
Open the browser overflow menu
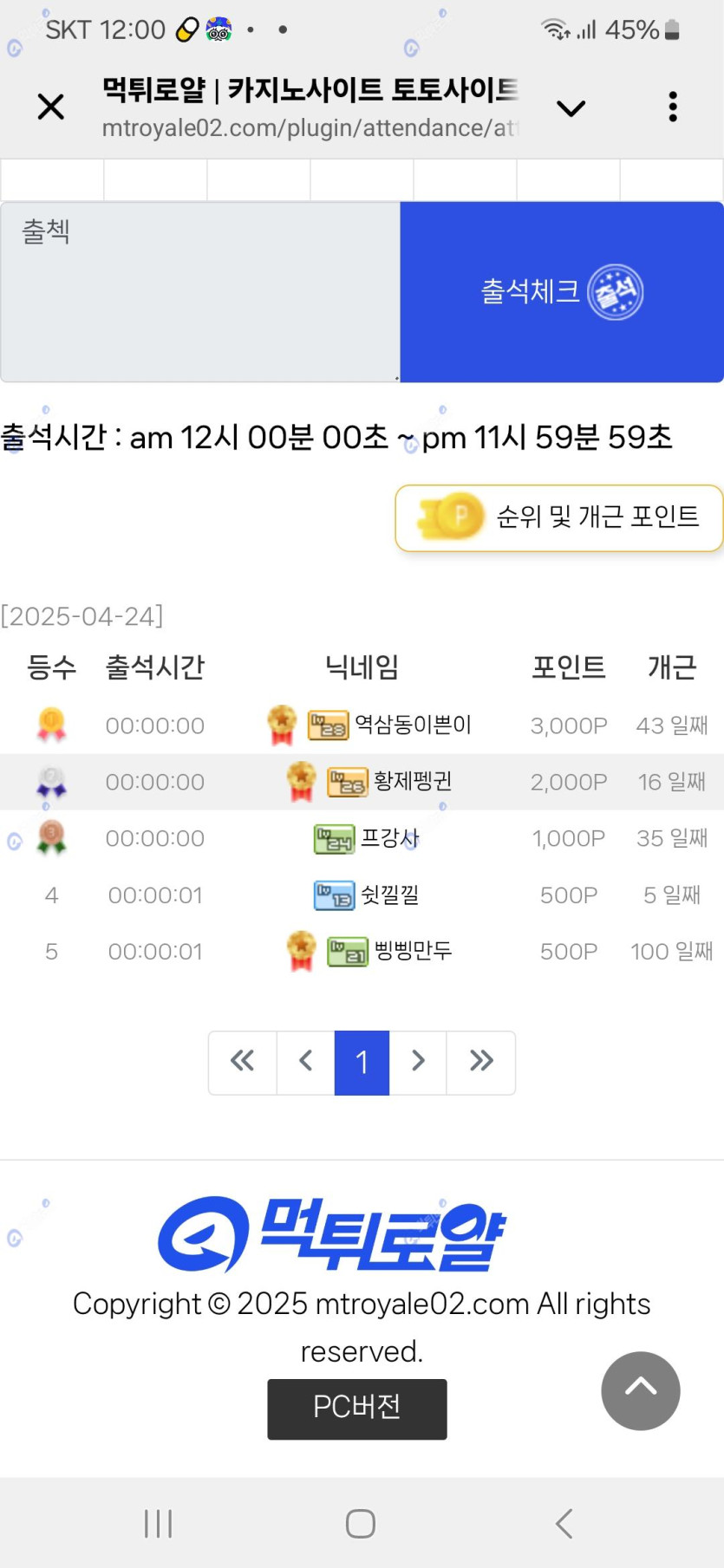click(x=673, y=107)
